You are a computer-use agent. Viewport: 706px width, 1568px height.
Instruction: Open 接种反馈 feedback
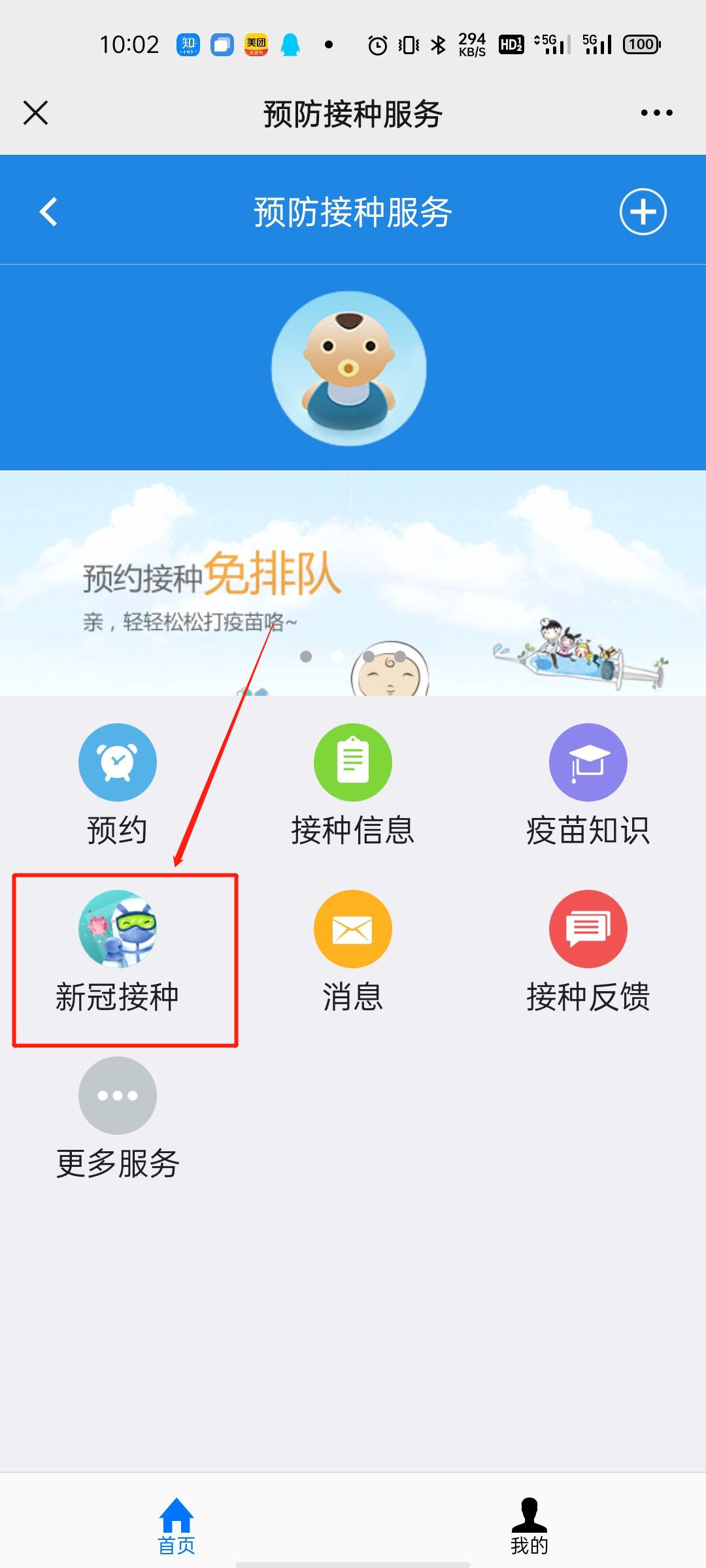[x=588, y=951]
